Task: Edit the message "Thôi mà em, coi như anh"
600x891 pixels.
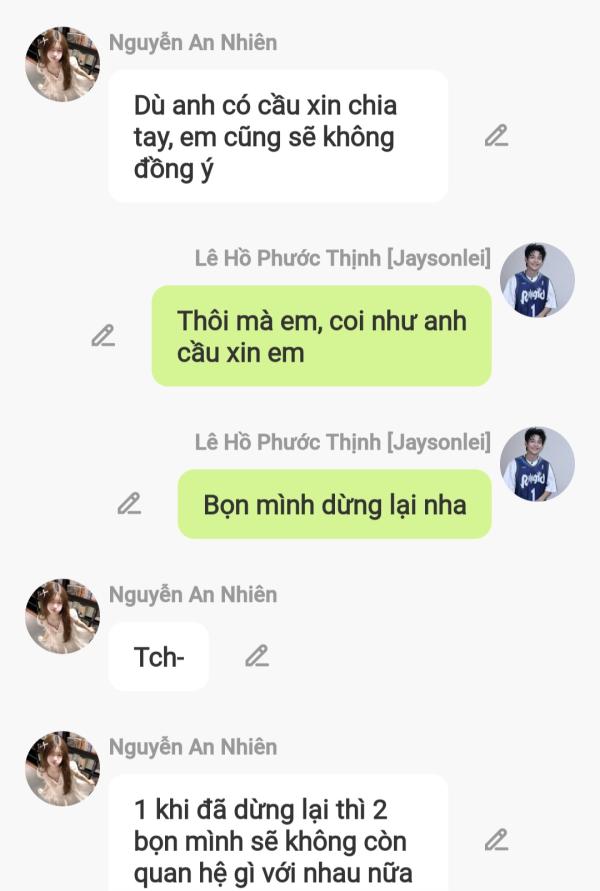Action: coord(103,336)
